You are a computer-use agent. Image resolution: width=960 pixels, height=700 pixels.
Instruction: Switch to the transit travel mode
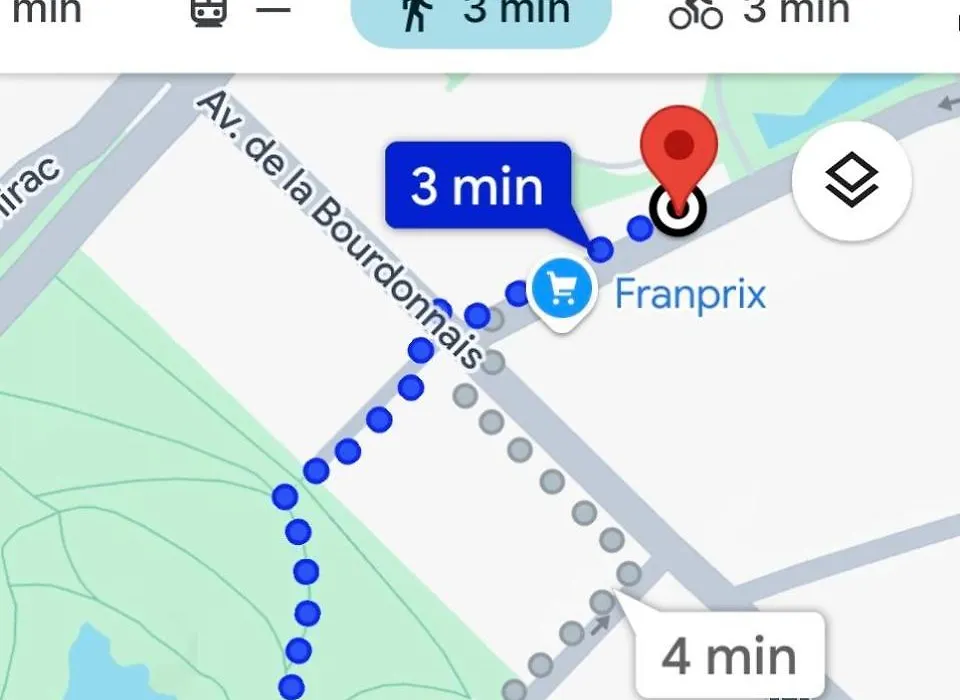coord(240,12)
